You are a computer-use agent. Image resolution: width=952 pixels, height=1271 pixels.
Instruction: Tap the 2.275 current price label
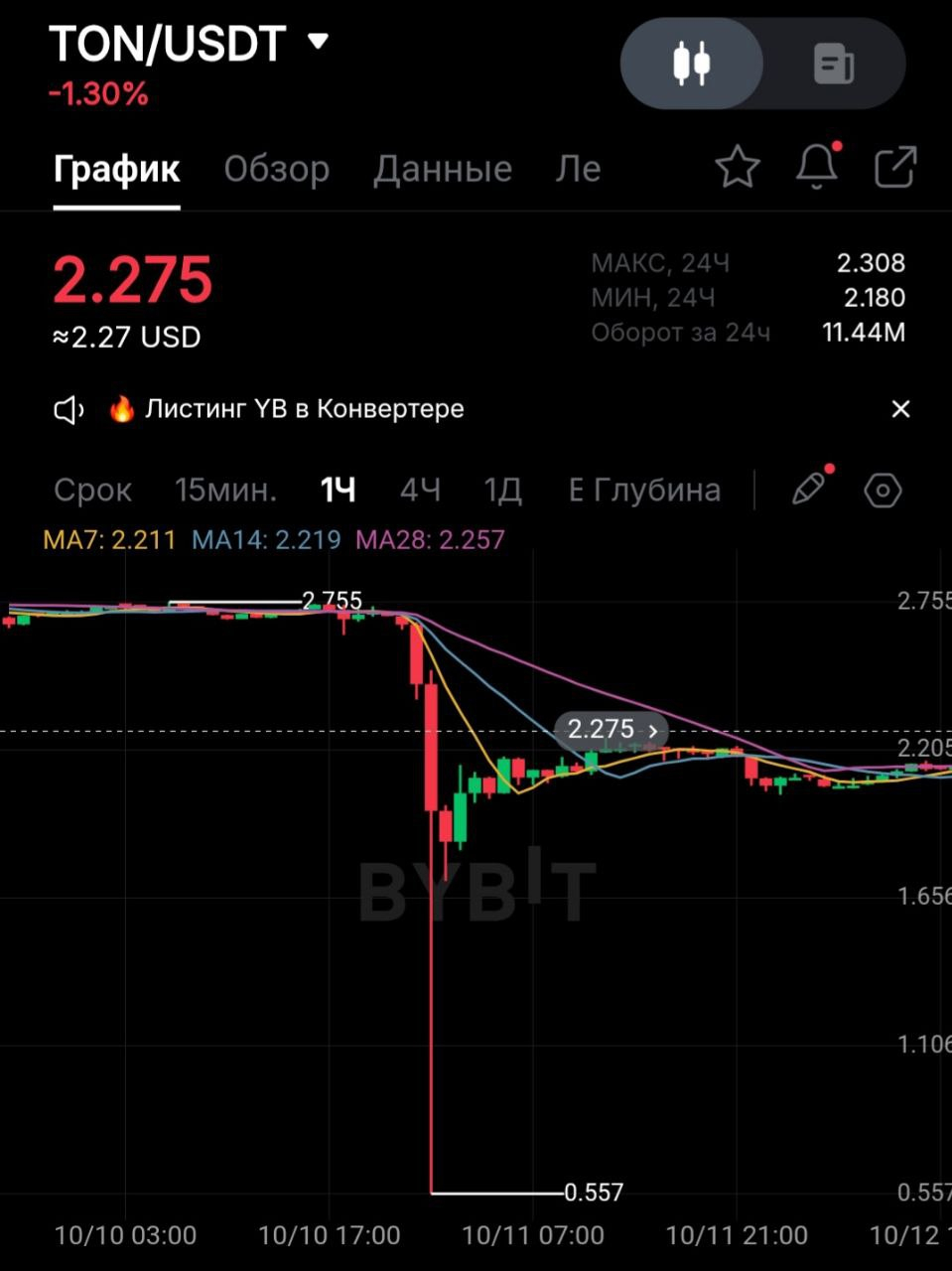tap(611, 730)
